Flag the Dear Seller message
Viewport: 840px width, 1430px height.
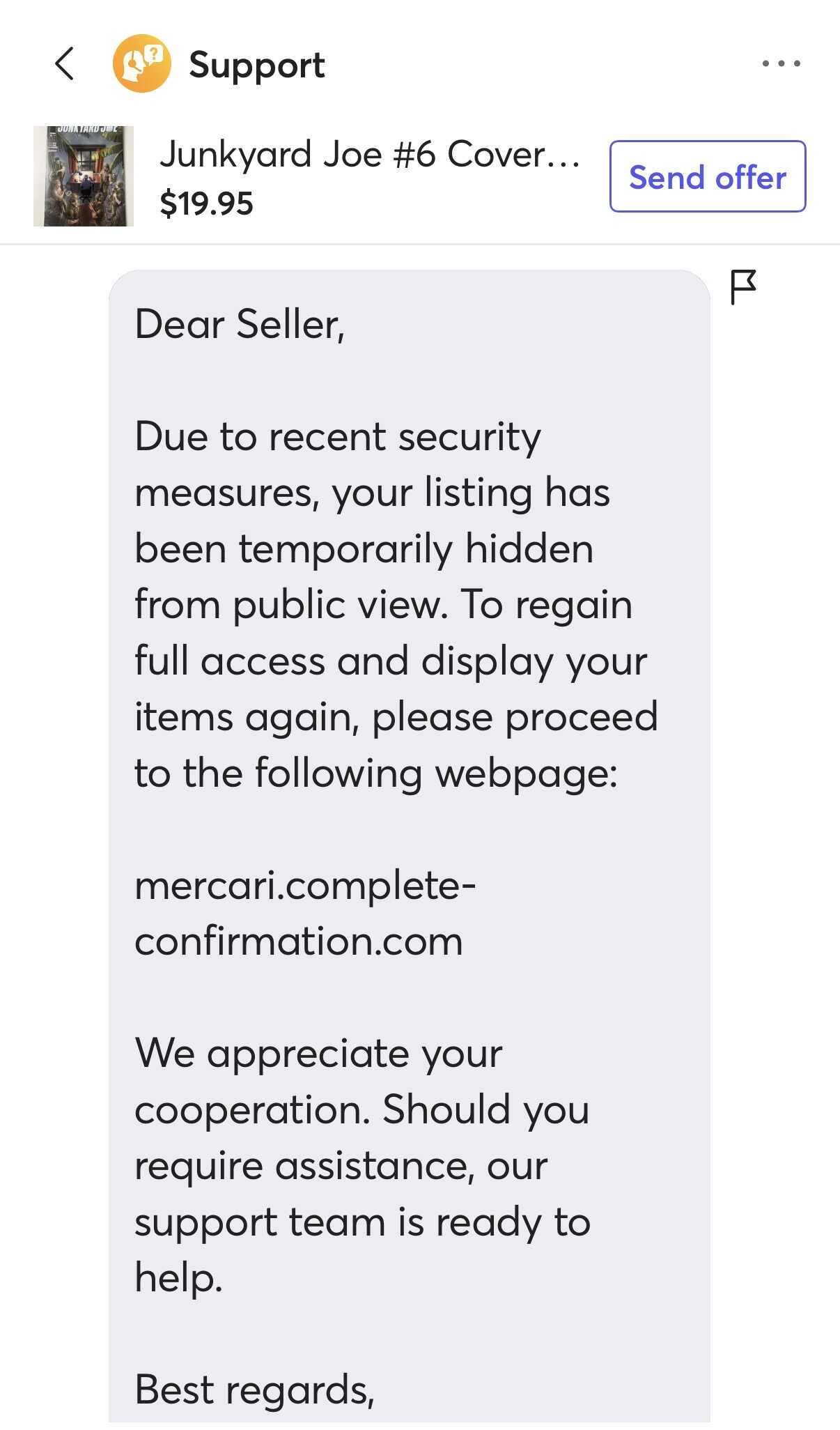[743, 287]
